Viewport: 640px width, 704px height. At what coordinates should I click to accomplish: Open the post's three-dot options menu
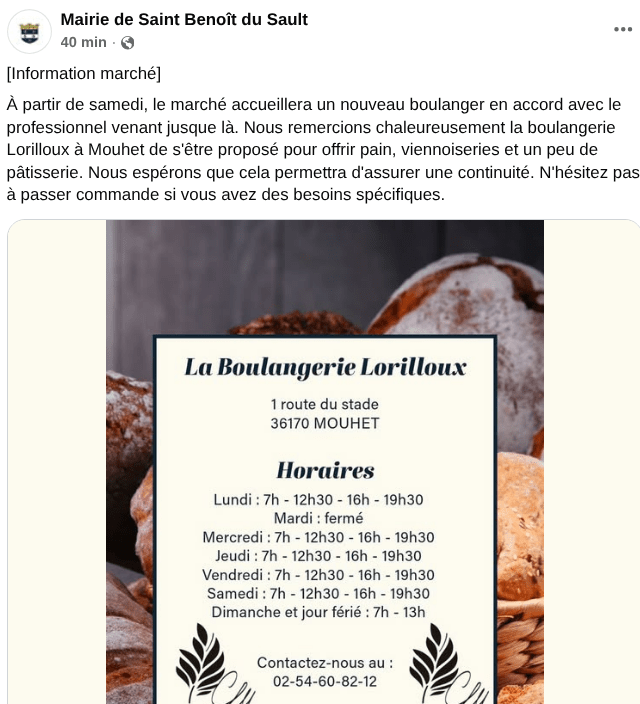pyautogui.click(x=622, y=30)
